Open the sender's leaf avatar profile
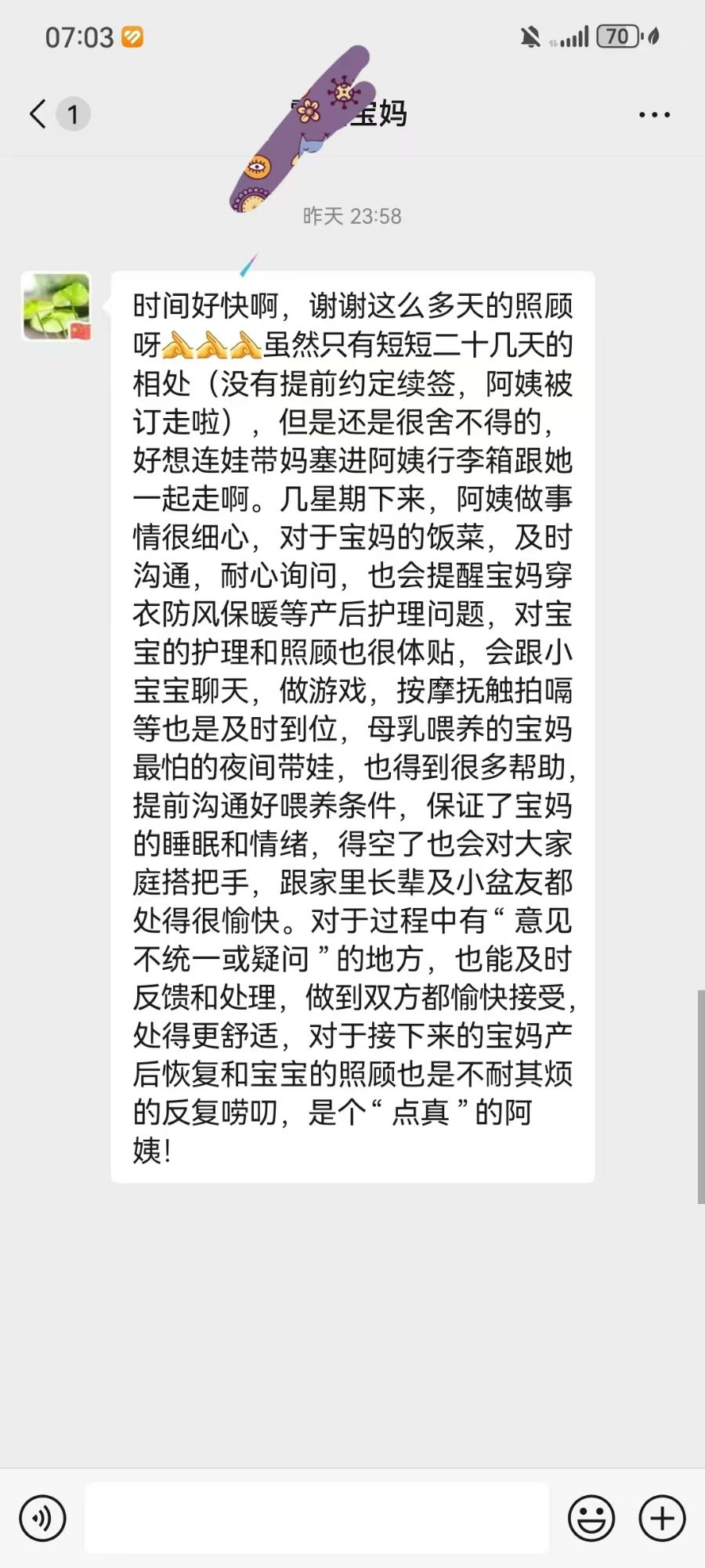This screenshot has width=705, height=1568. click(56, 306)
